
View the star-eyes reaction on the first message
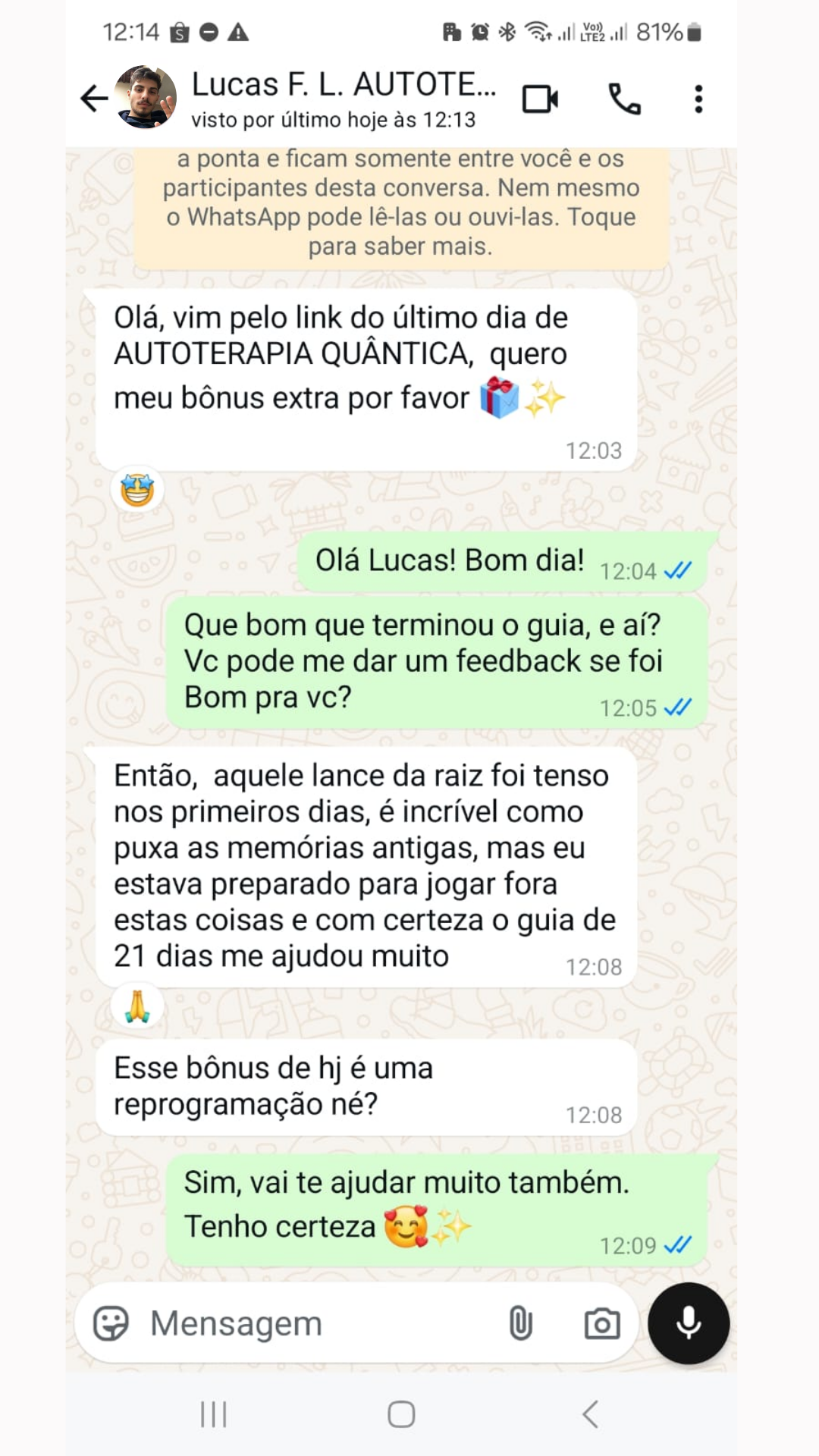(137, 490)
